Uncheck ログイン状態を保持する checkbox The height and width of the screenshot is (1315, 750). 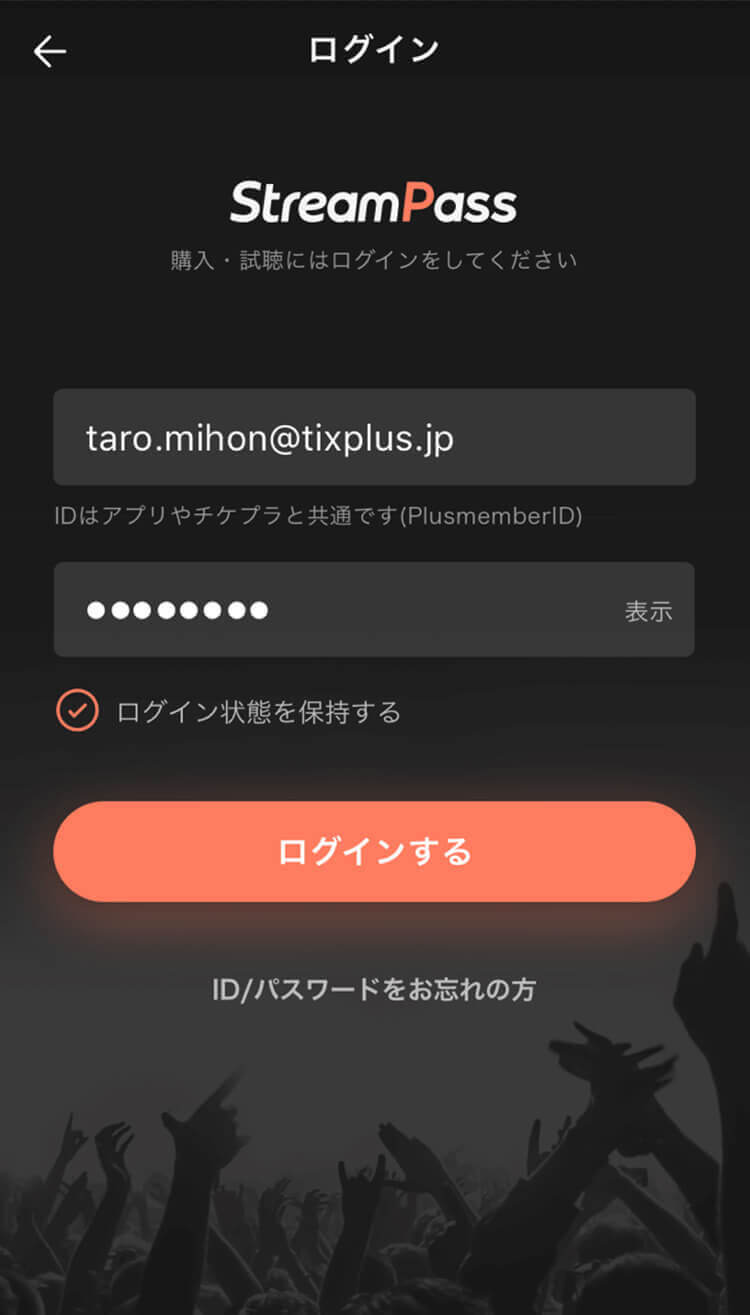[x=77, y=711]
